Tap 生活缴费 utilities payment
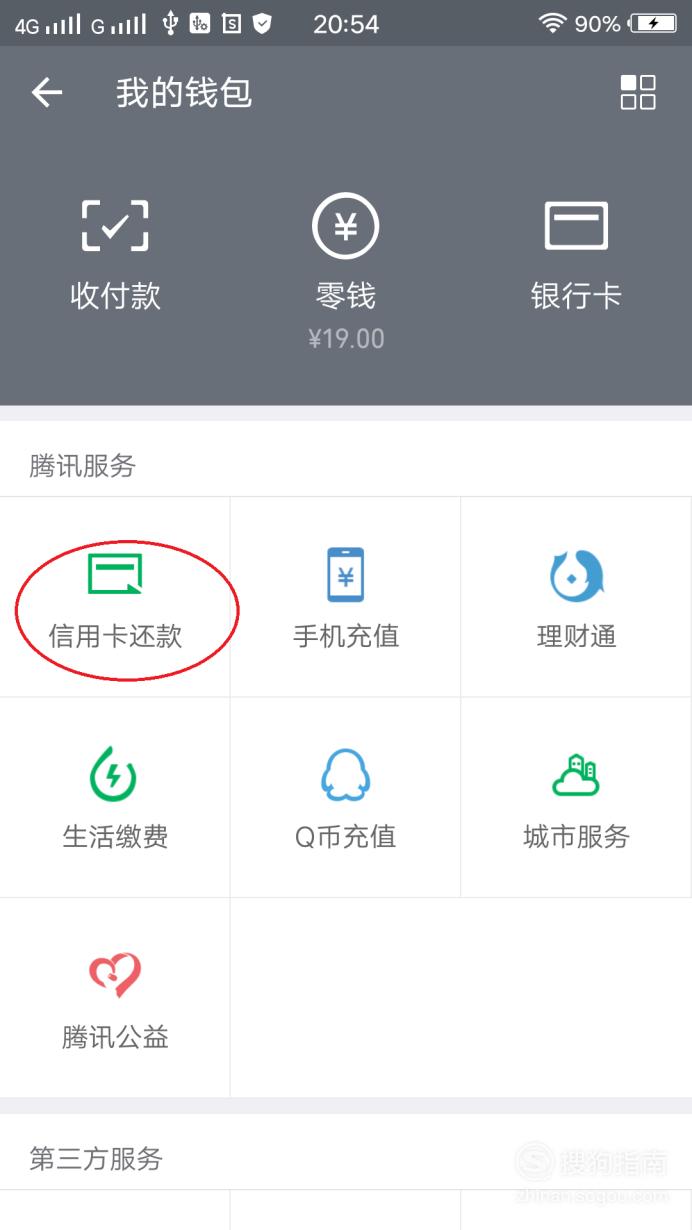 (x=115, y=798)
